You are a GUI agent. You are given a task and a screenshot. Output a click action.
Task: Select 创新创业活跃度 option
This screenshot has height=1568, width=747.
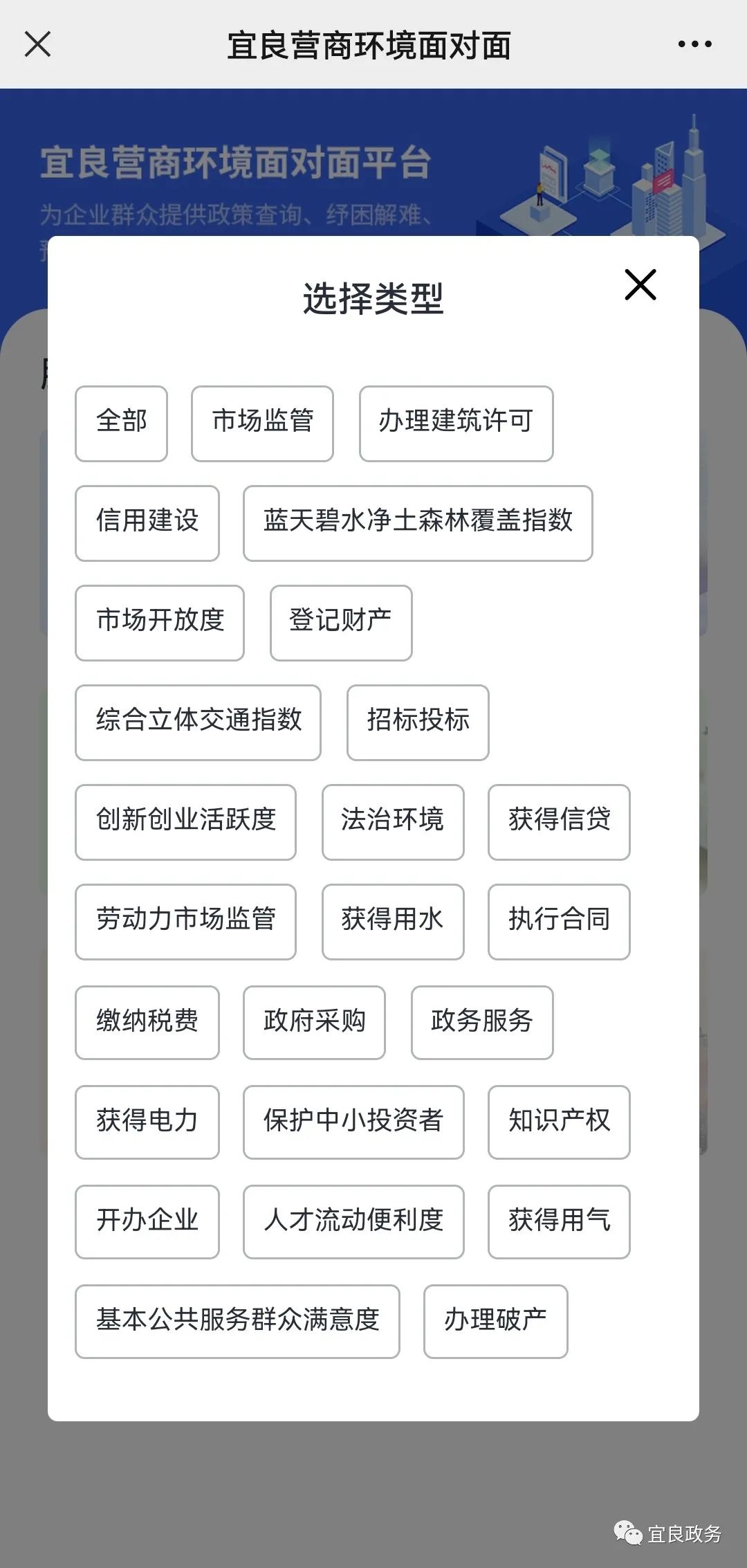(x=186, y=822)
